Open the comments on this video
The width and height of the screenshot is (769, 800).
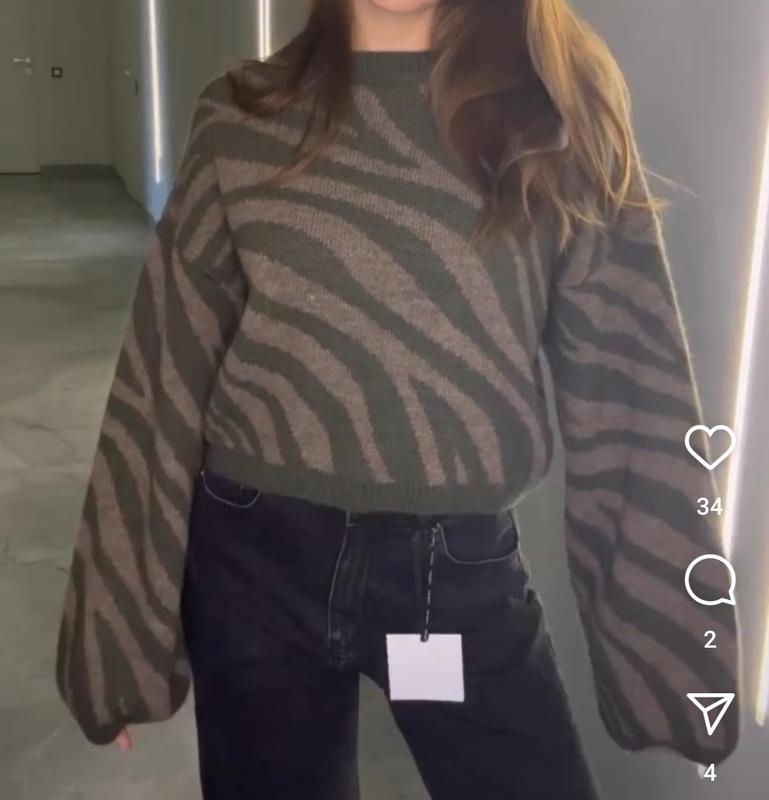709,580
